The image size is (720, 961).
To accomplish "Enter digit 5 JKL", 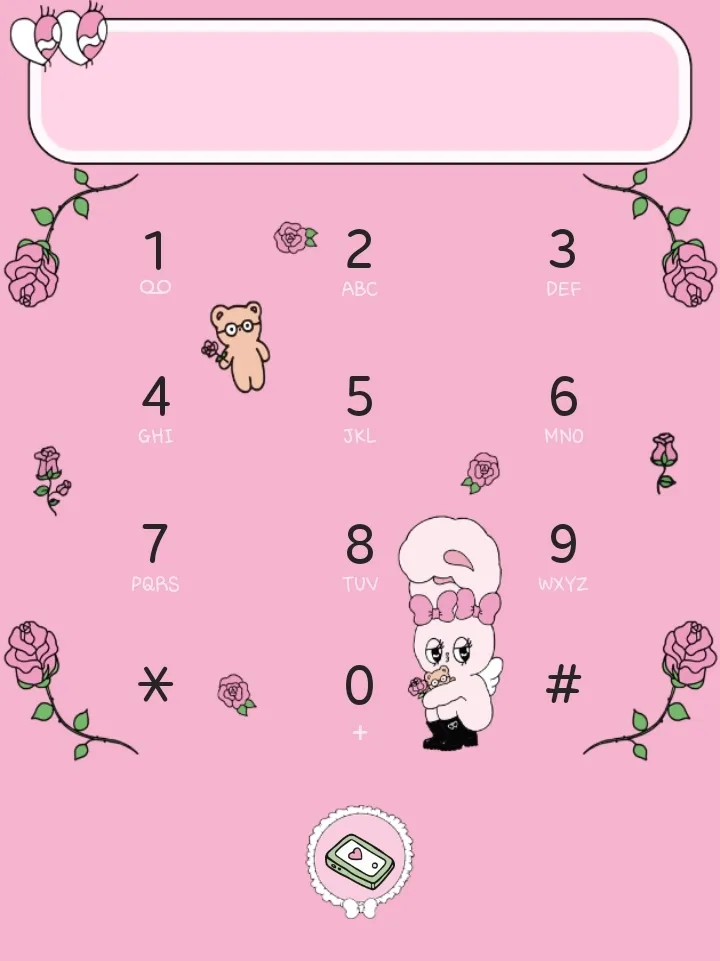I will pos(359,407).
